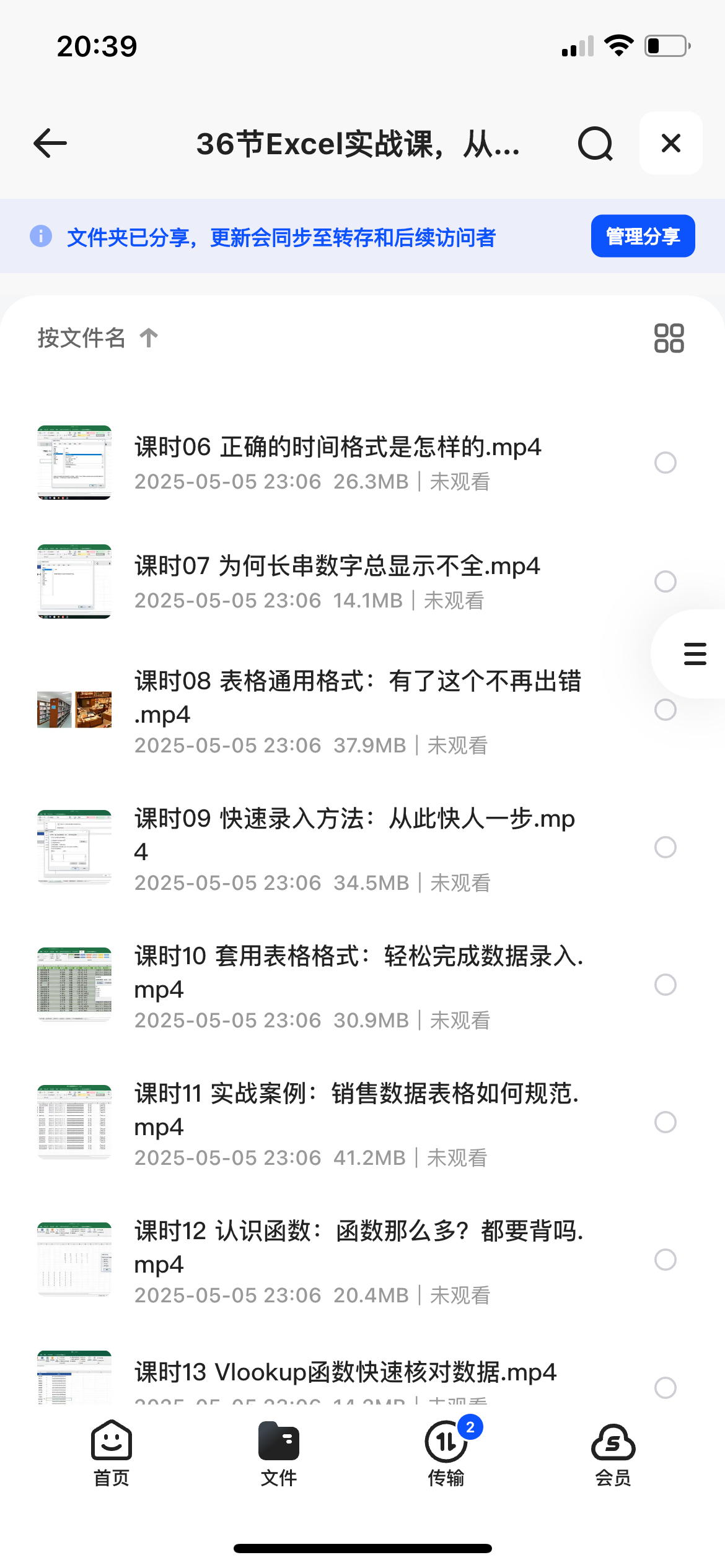Change the 按文件名 sort order
This screenshot has height=1568, width=725.
(x=97, y=338)
